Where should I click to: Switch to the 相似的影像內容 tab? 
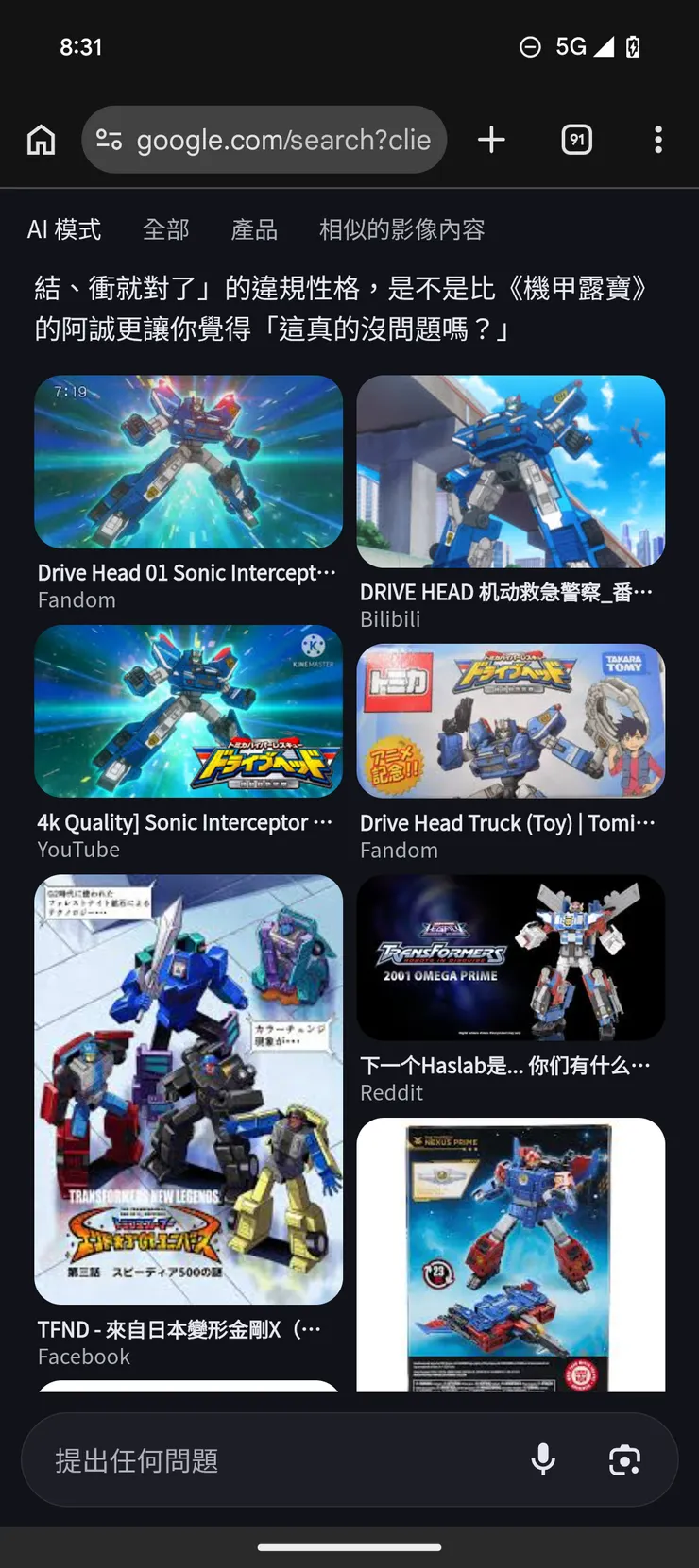click(x=401, y=229)
